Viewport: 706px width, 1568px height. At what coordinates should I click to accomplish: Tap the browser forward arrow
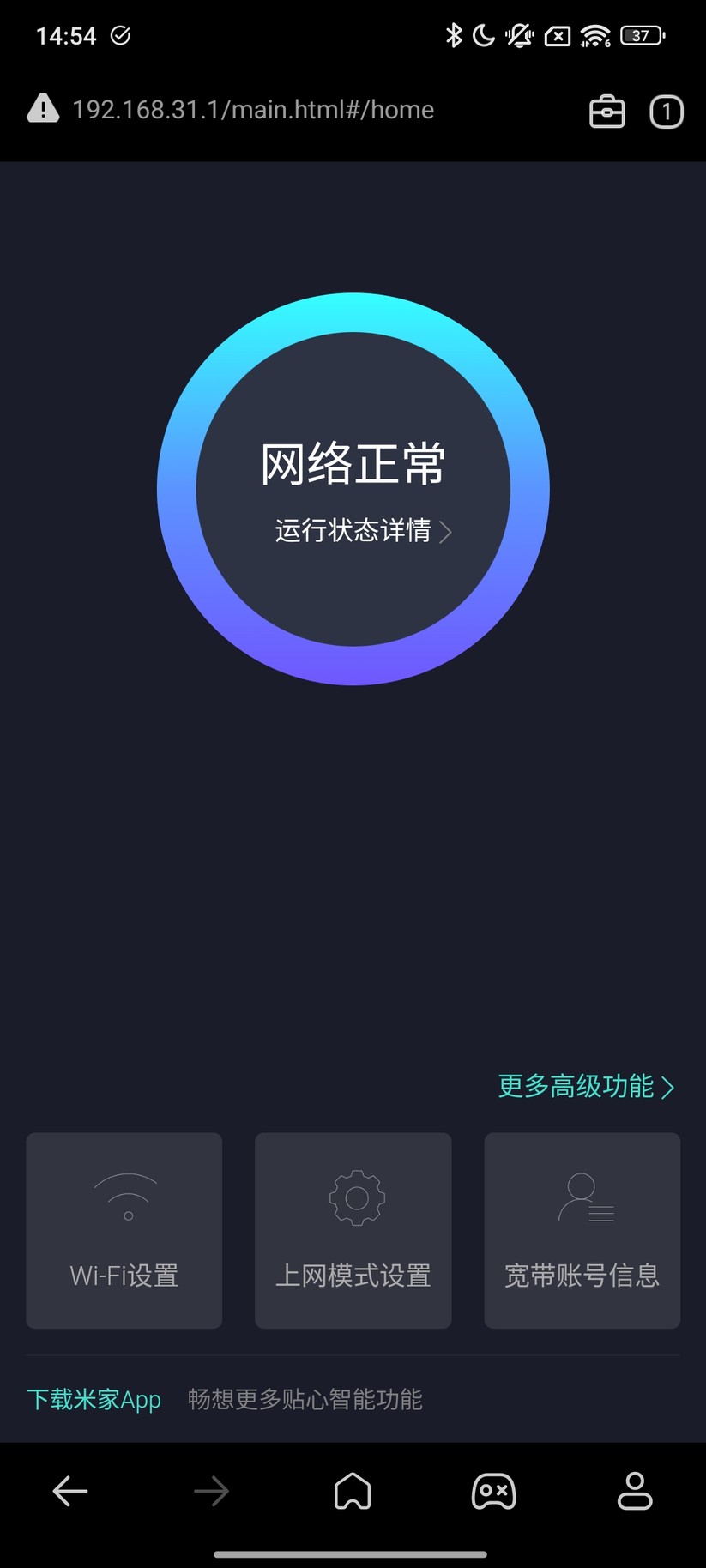pyautogui.click(x=212, y=1491)
